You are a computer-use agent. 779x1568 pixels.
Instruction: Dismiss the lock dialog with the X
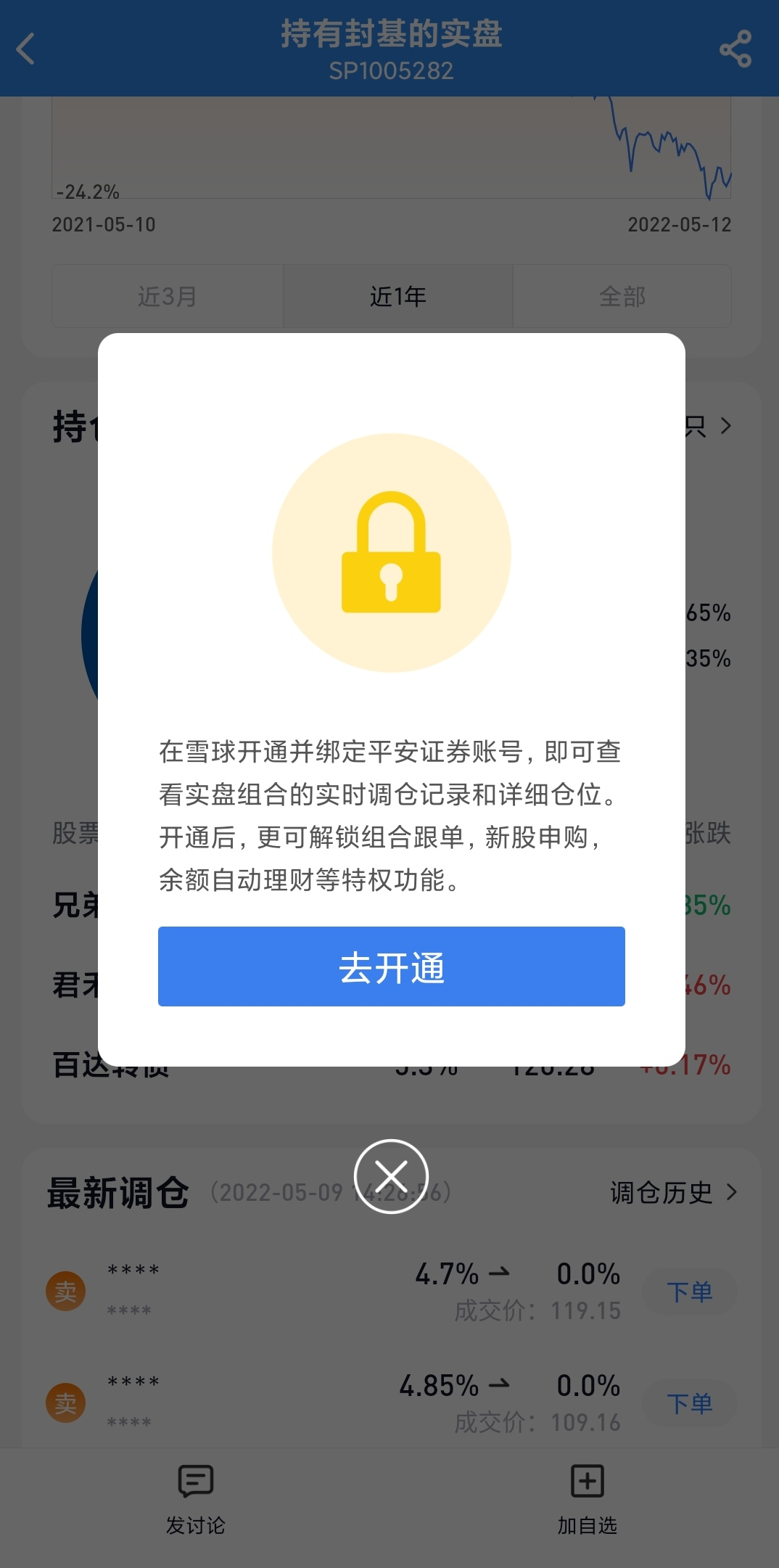tap(391, 1176)
